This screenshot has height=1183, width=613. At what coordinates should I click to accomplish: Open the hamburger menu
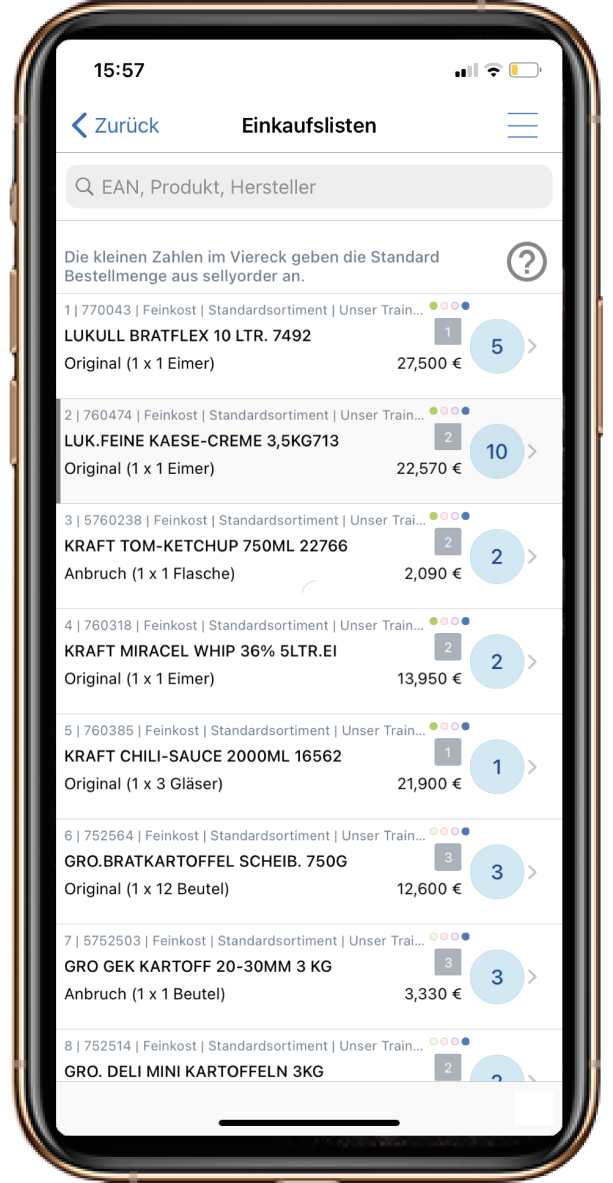522,126
